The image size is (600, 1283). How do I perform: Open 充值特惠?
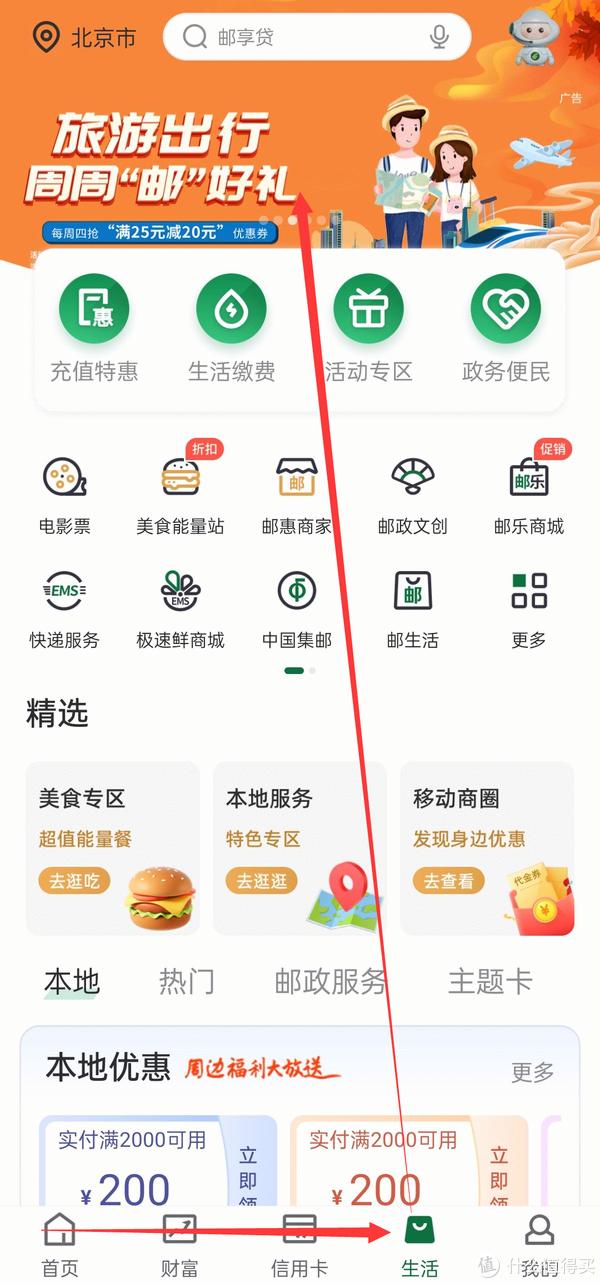[94, 328]
